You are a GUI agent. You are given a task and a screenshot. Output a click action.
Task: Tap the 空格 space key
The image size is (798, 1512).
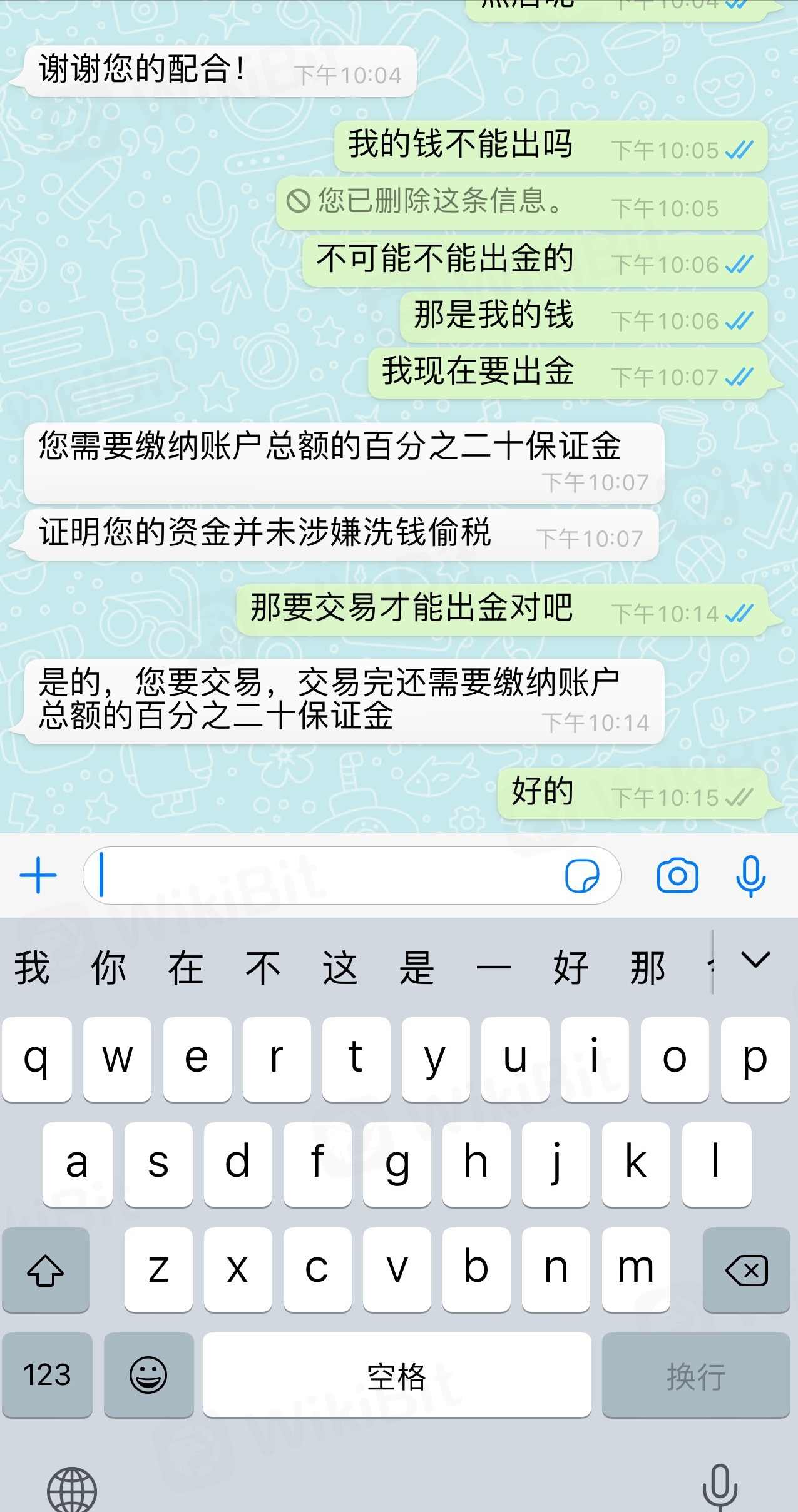pos(396,1374)
